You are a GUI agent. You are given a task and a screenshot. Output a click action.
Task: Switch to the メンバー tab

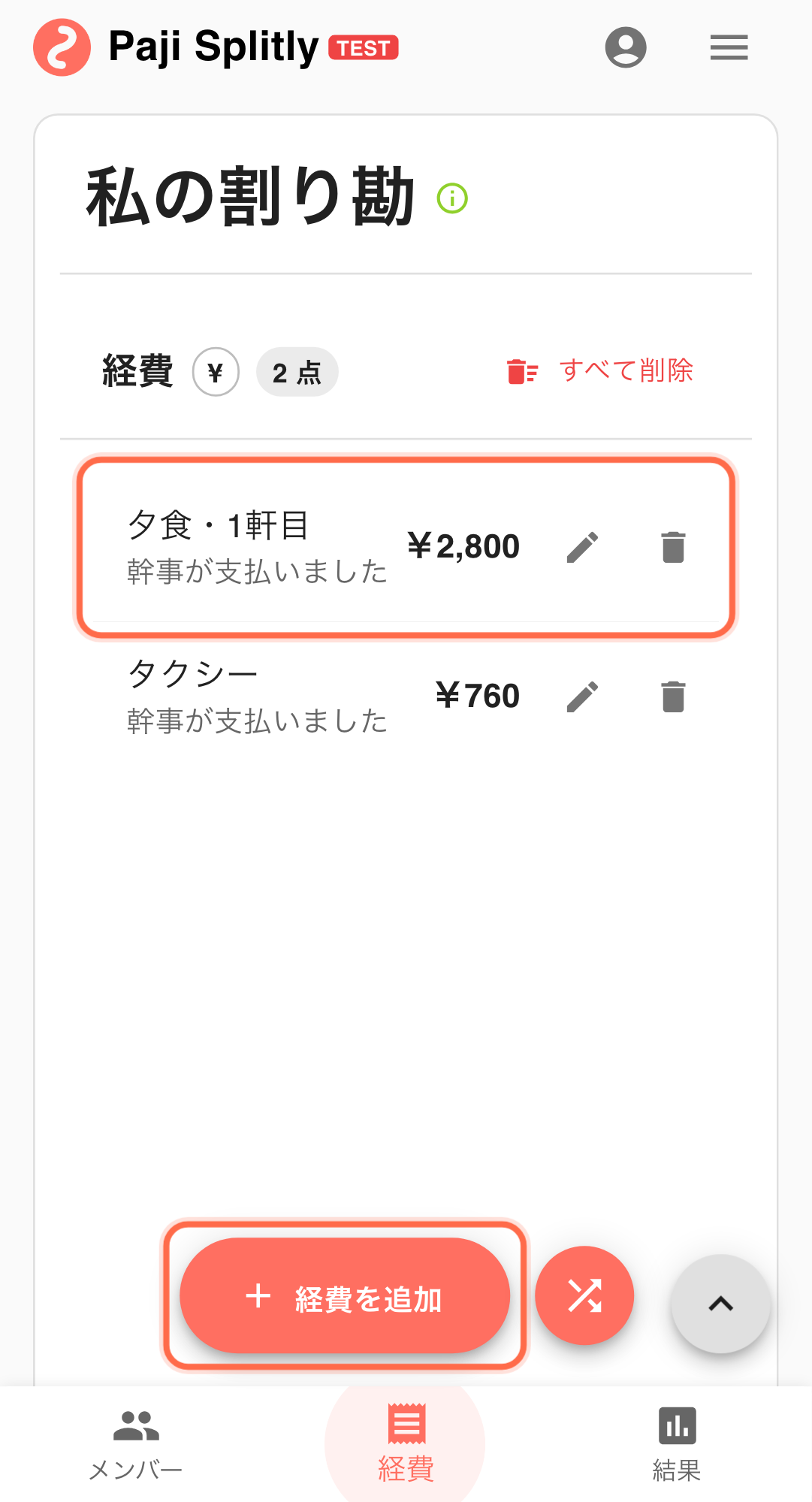136,1444
